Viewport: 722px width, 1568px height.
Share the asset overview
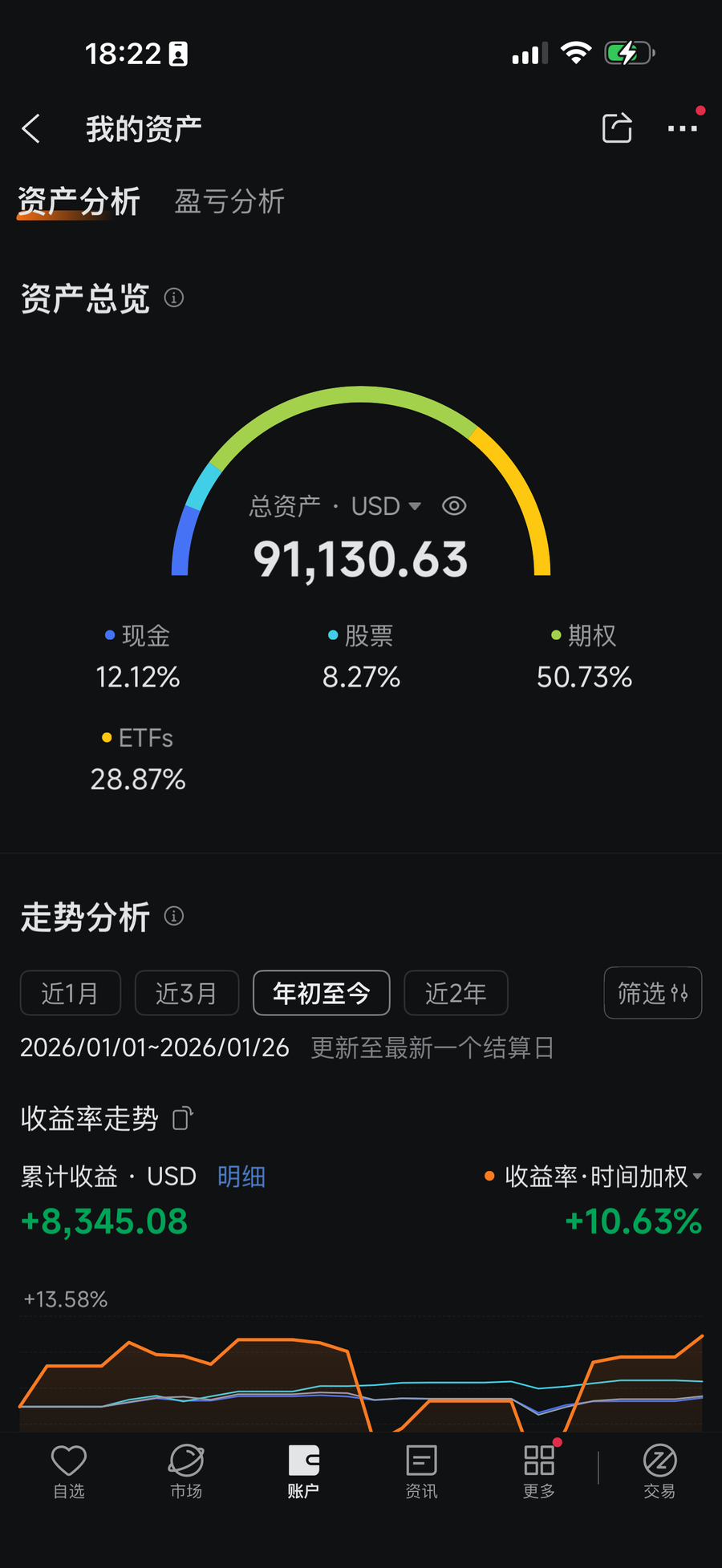[x=617, y=128]
